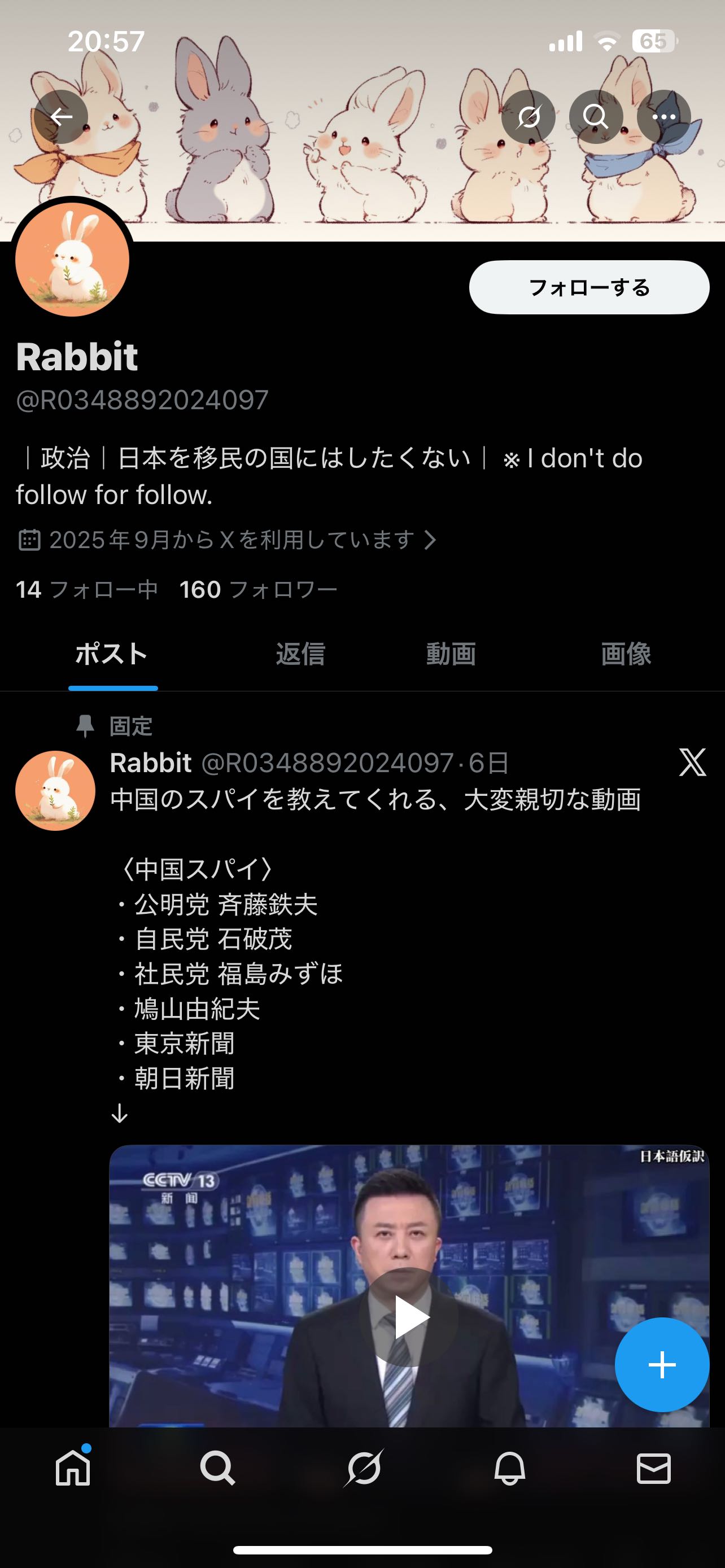The height and width of the screenshot is (1568, 725).
Task: Open the notifications bell
Action: [x=509, y=1468]
